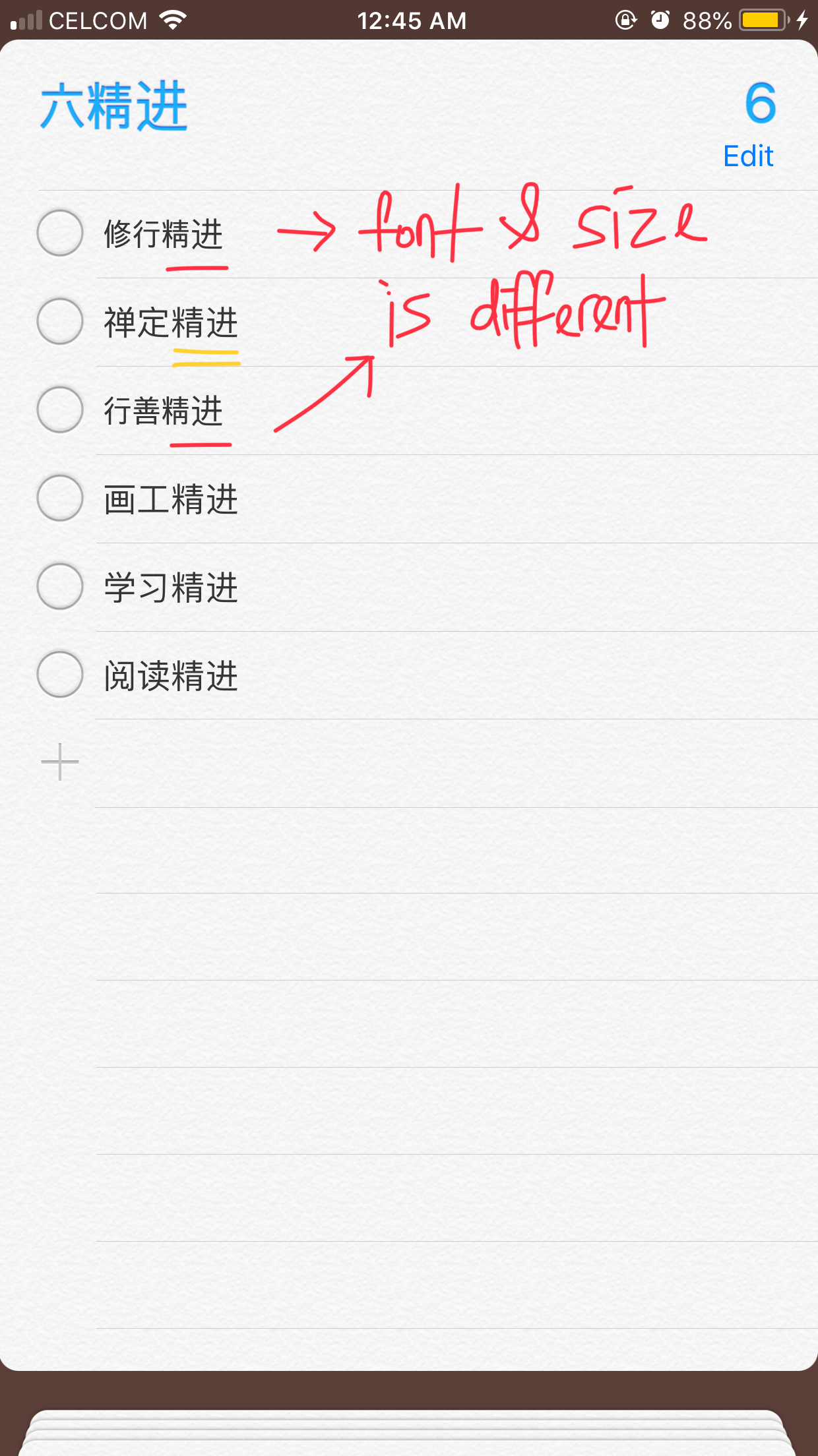818x1456 pixels.
Task: Check the 阅读精进 reminder circle
Action: [60, 675]
